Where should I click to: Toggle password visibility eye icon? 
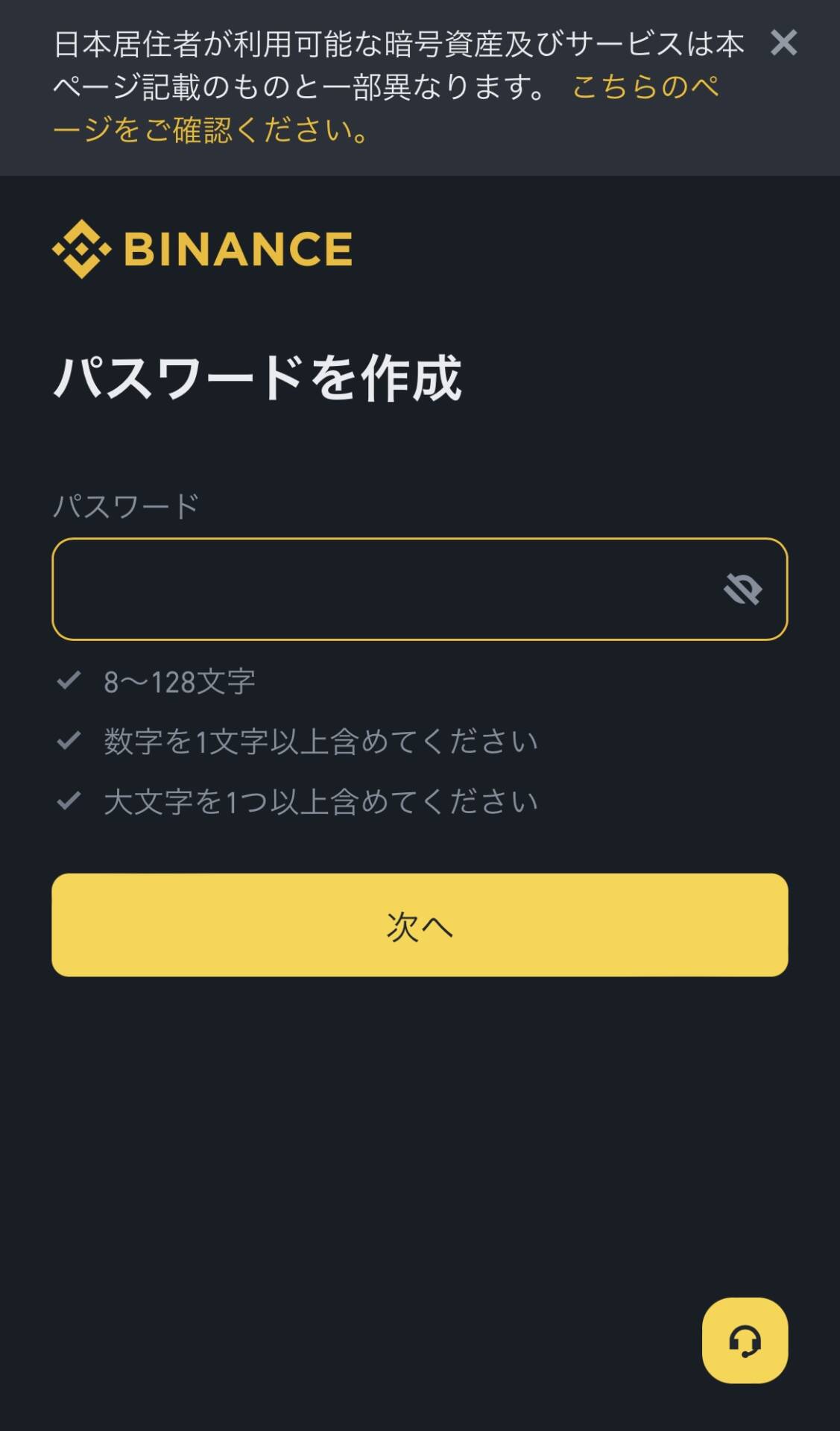tap(742, 590)
